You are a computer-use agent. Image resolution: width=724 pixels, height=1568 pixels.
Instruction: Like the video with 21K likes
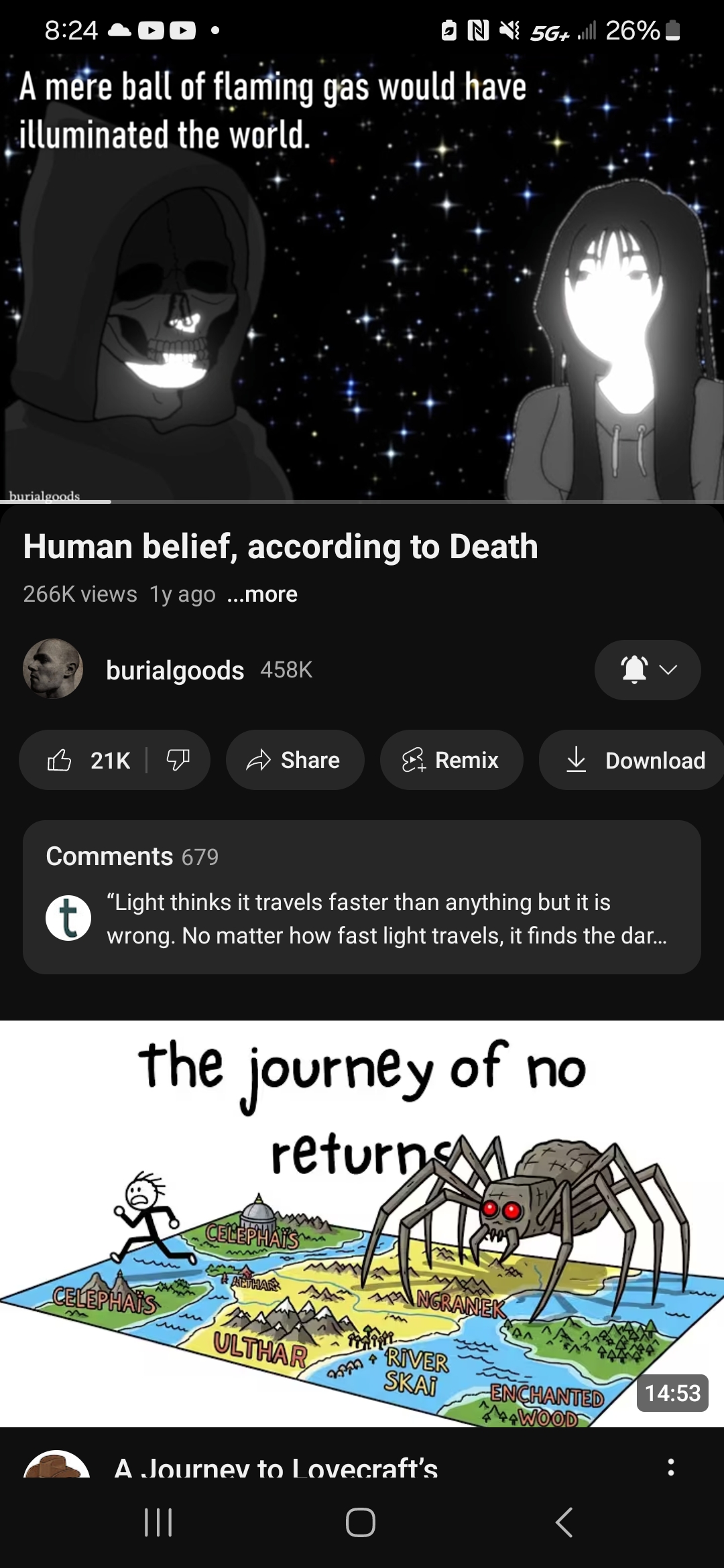tap(87, 760)
